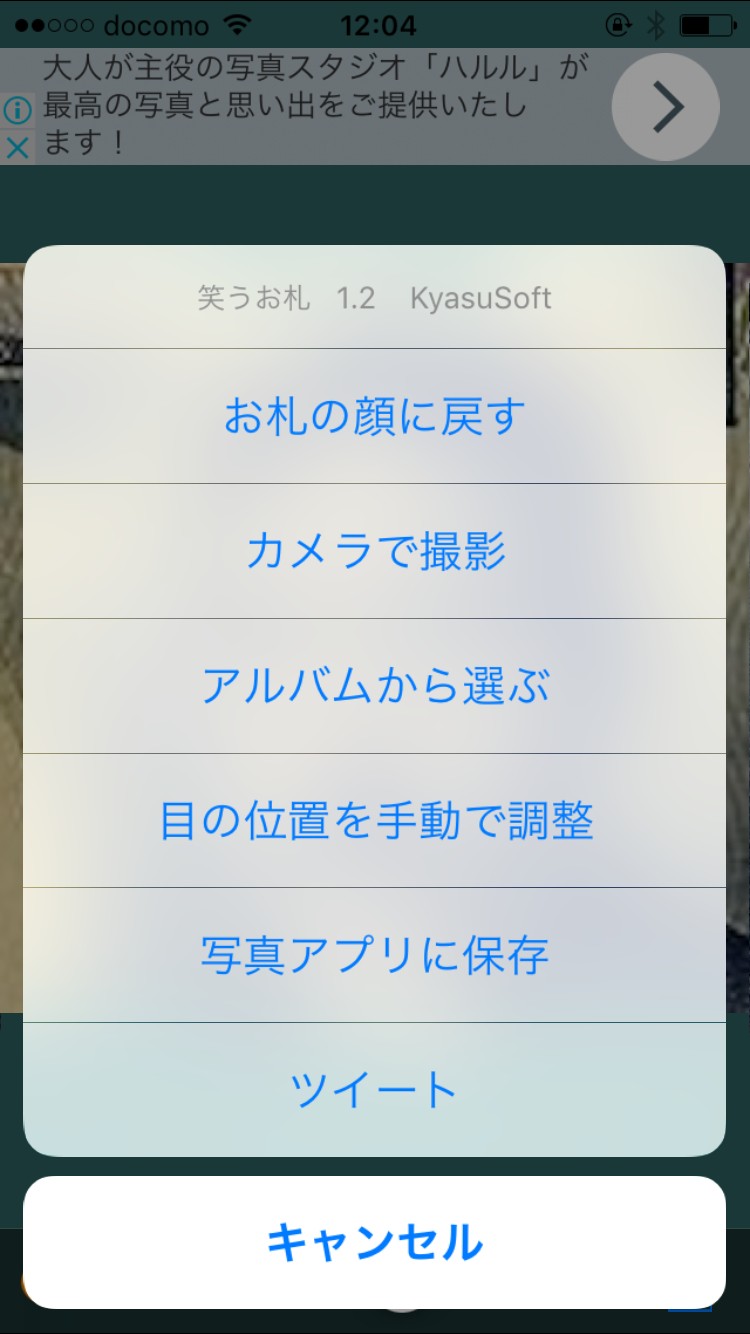Viewport: 750px width, 1334px height.
Task: Save via 写真アプリに保存
Action: [374, 955]
